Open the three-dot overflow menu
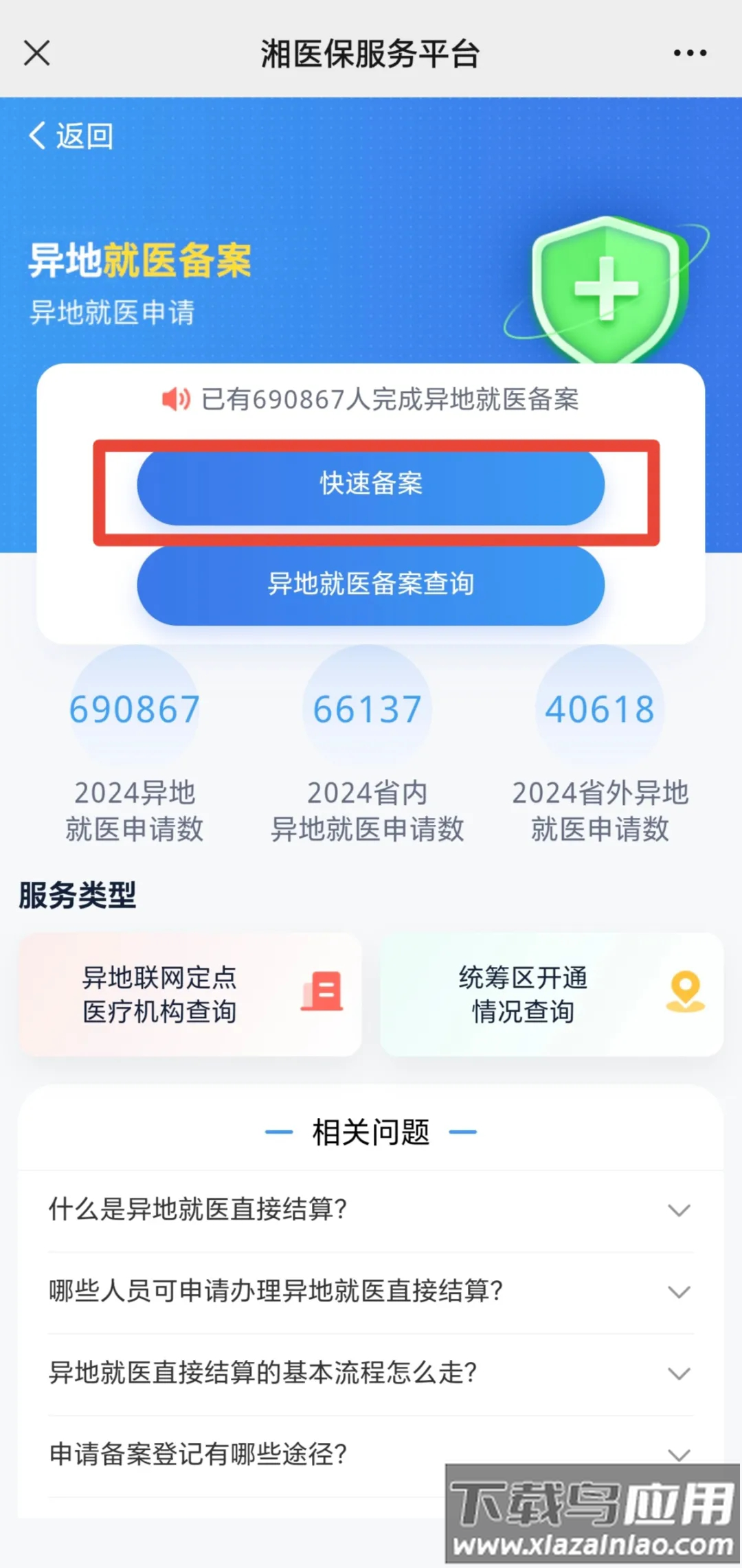Image resolution: width=742 pixels, height=1568 pixels. coord(690,53)
